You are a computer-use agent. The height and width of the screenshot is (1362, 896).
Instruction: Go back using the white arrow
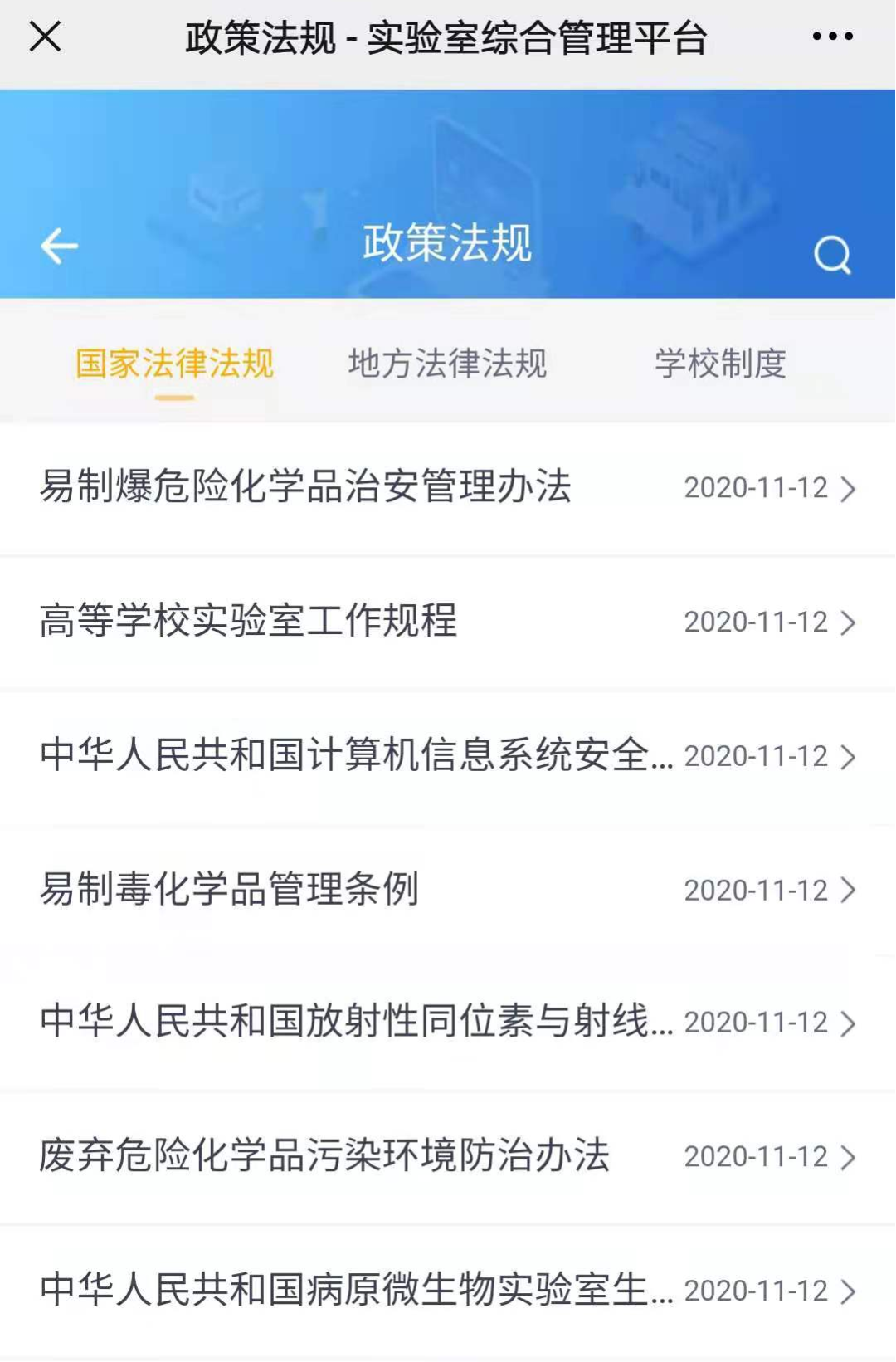tap(59, 247)
